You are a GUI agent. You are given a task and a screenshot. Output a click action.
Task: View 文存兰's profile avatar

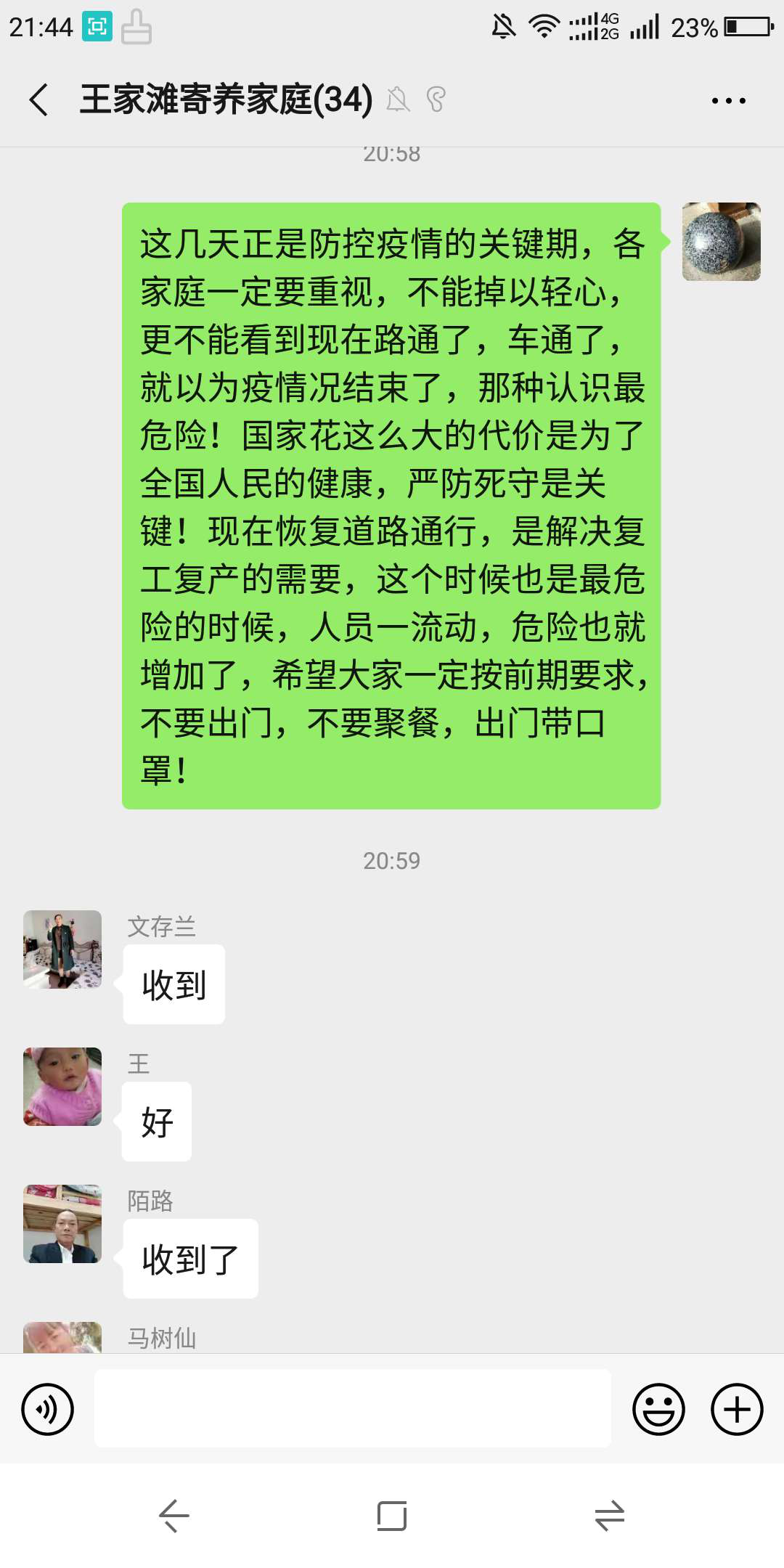click(62, 950)
